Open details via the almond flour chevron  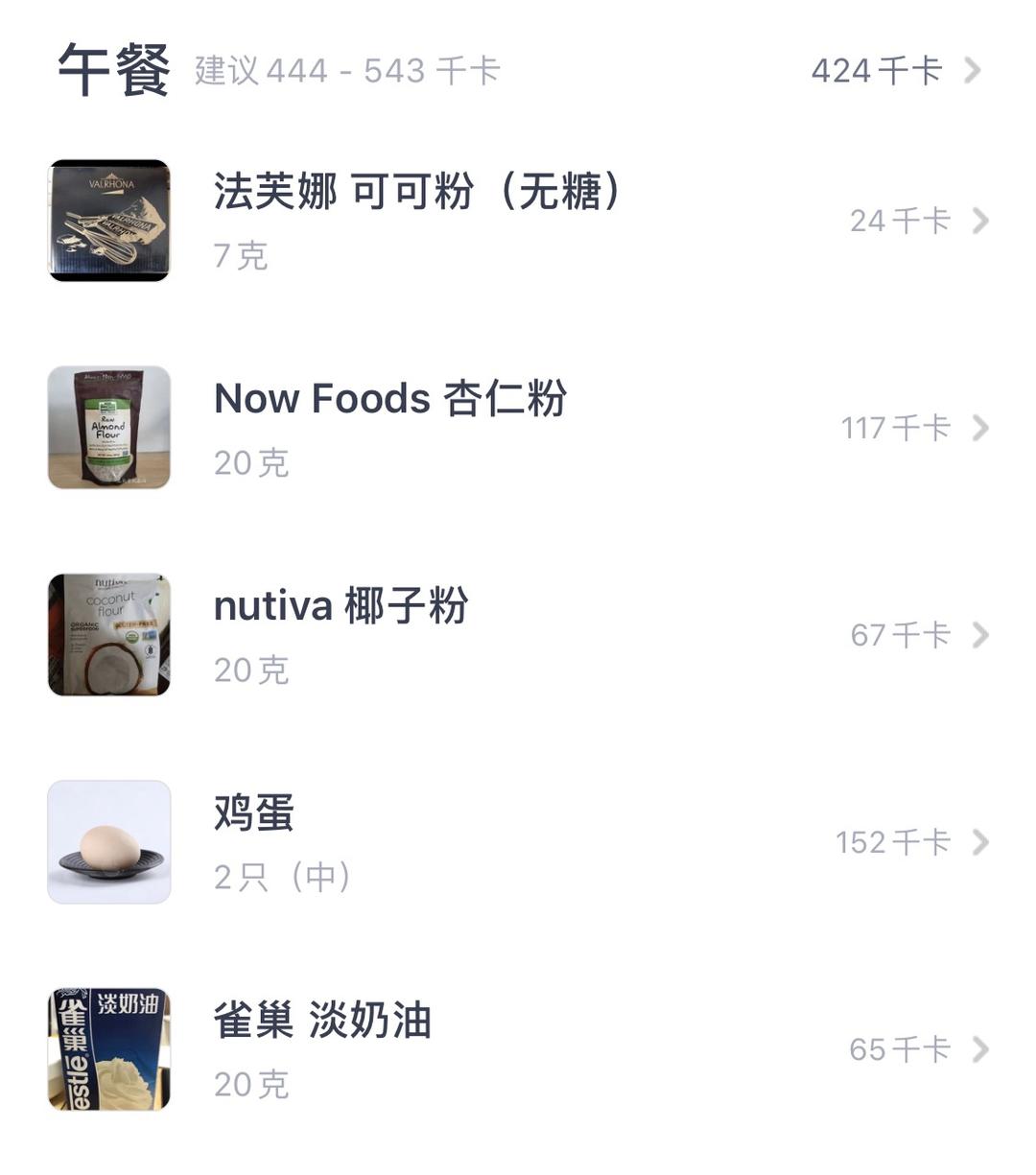point(979,427)
